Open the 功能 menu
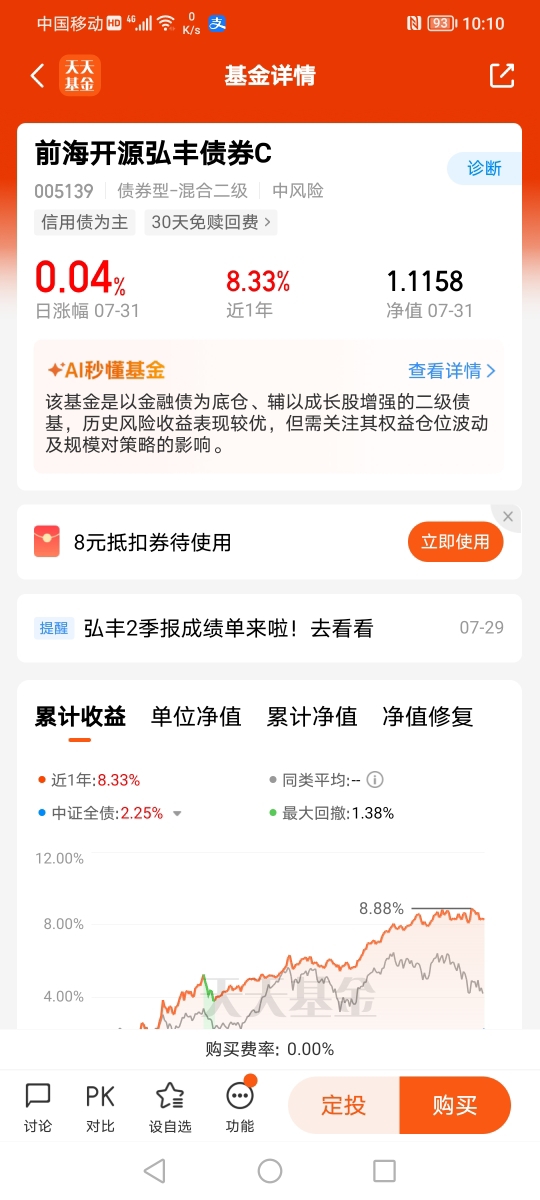 coord(240,1107)
